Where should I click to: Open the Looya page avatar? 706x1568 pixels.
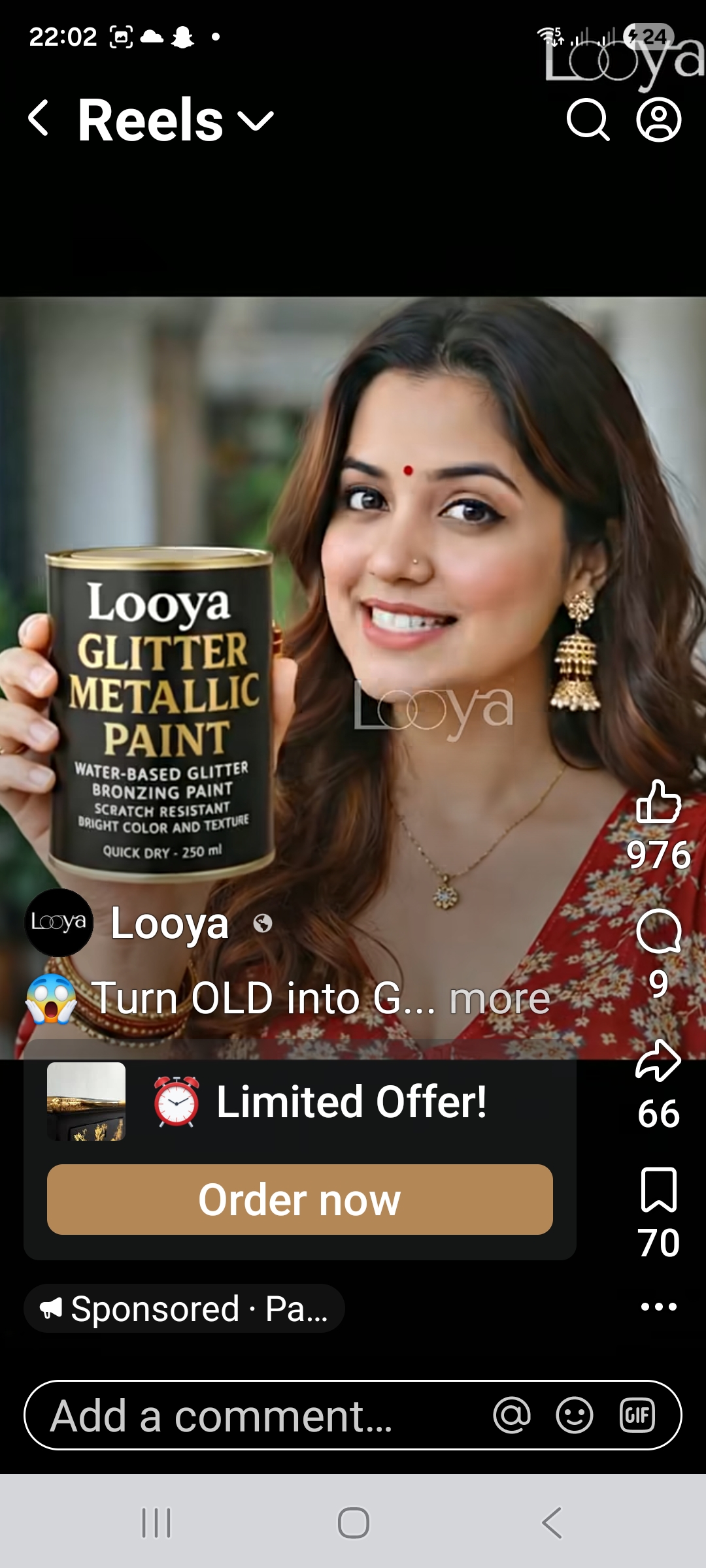pyautogui.click(x=59, y=923)
